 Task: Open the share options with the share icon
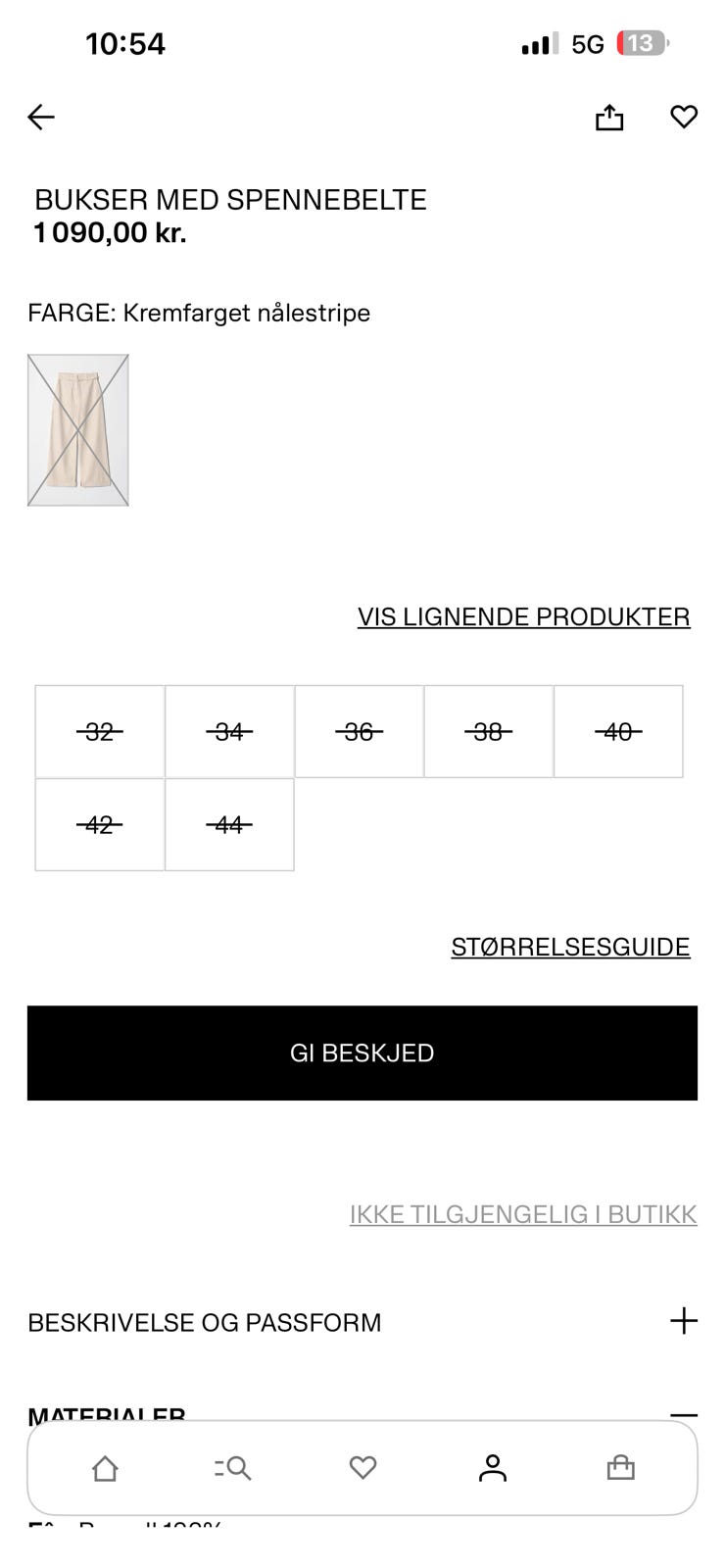pyautogui.click(x=609, y=117)
